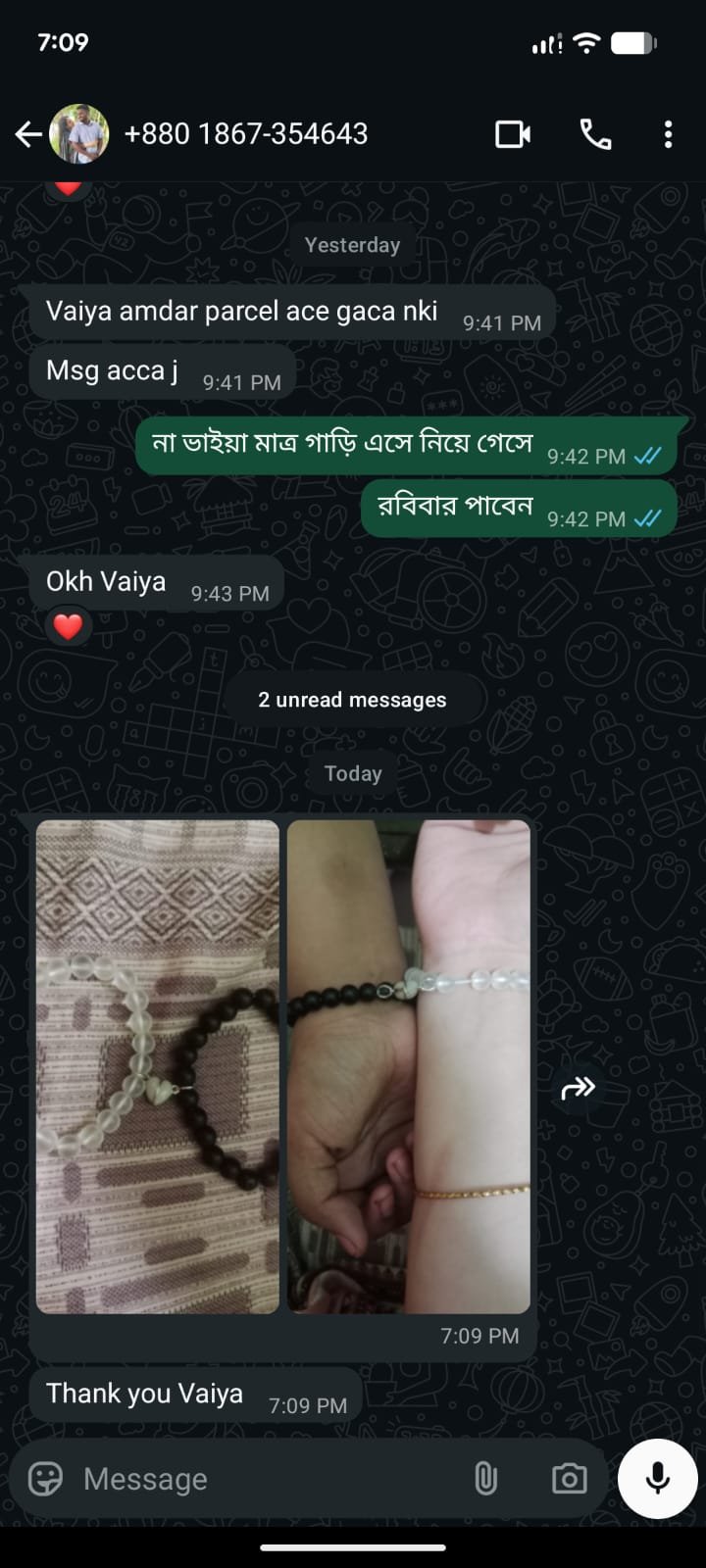This screenshot has height=1568, width=706.
Task: Open the emoji and sticker picker
Action: click(x=45, y=1478)
